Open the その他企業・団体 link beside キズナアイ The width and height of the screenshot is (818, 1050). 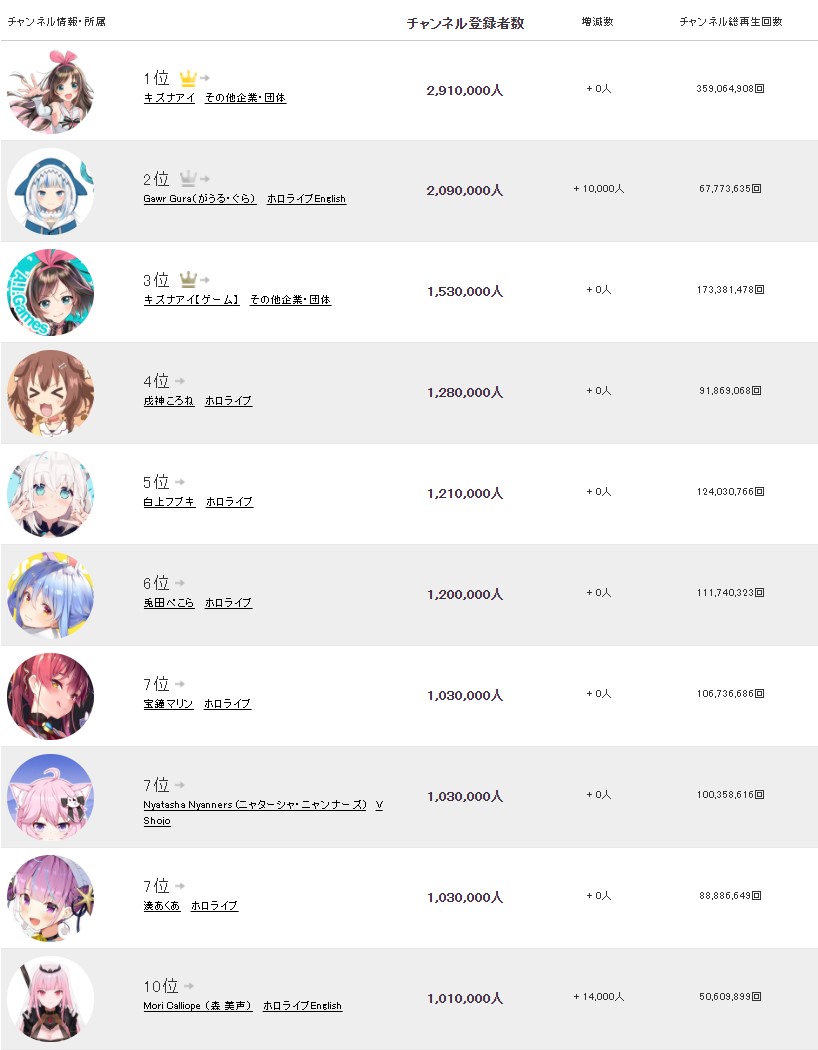(x=245, y=98)
